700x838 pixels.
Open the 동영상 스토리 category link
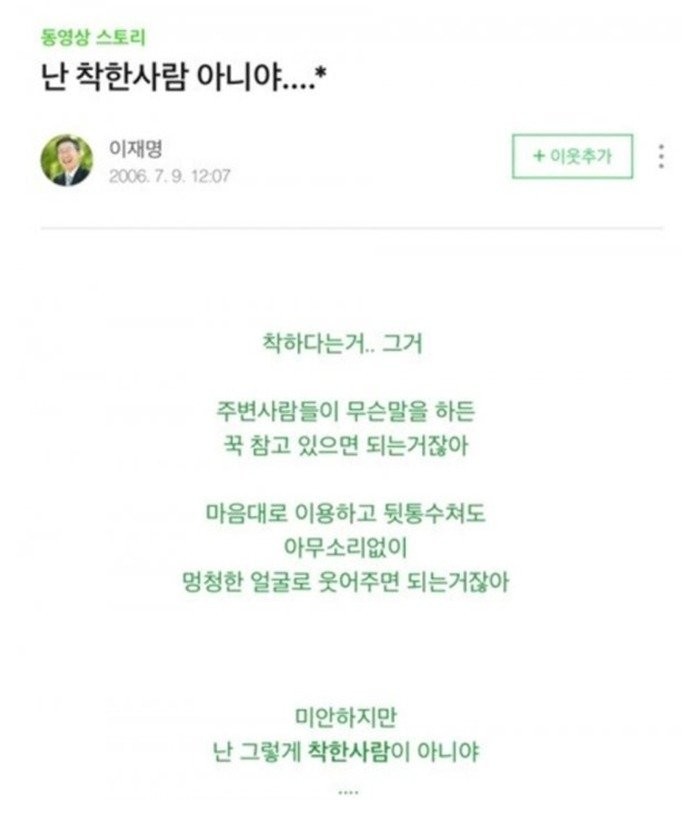tap(93, 38)
